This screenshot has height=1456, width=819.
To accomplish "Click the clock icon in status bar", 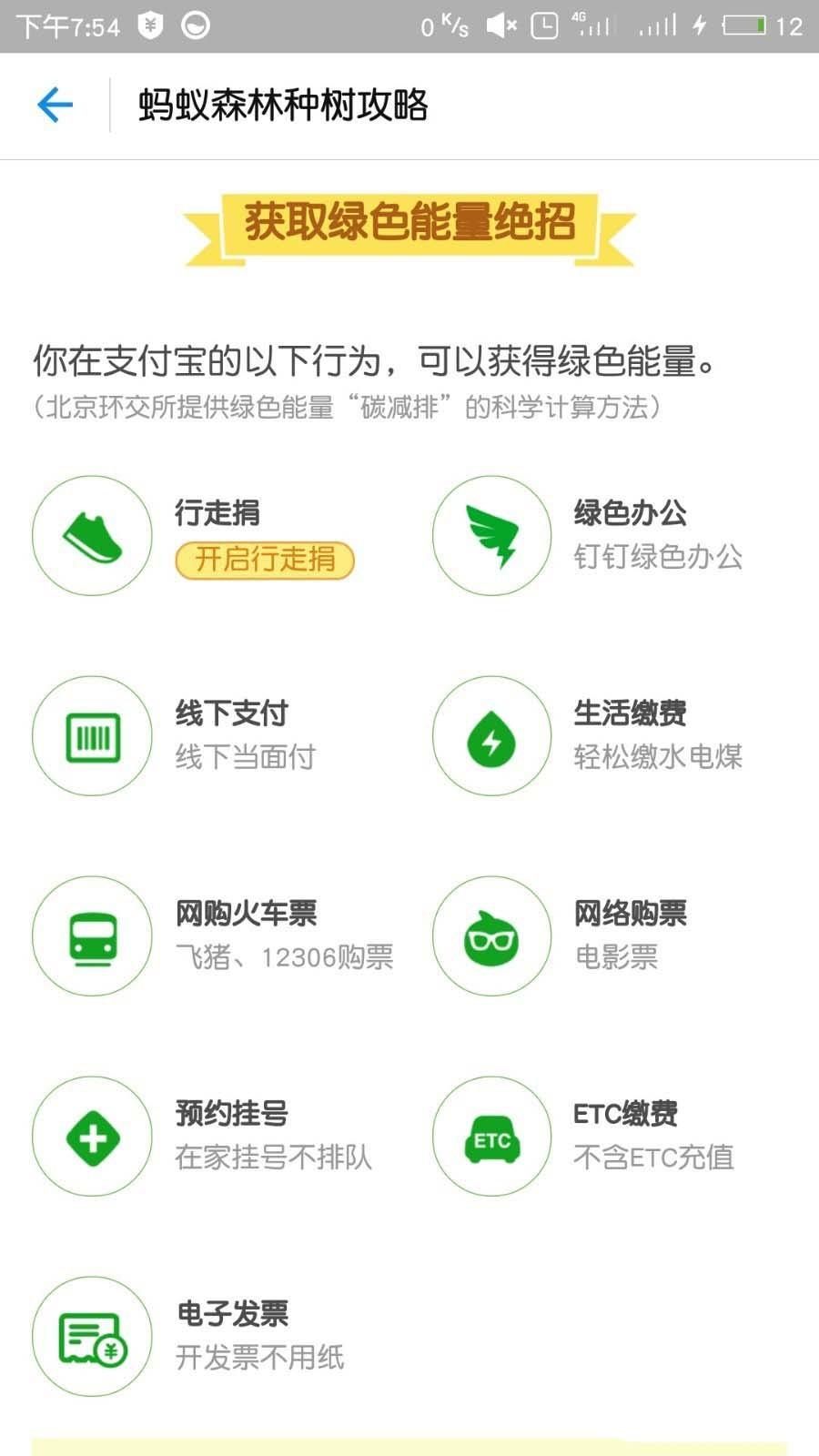I will click(544, 25).
